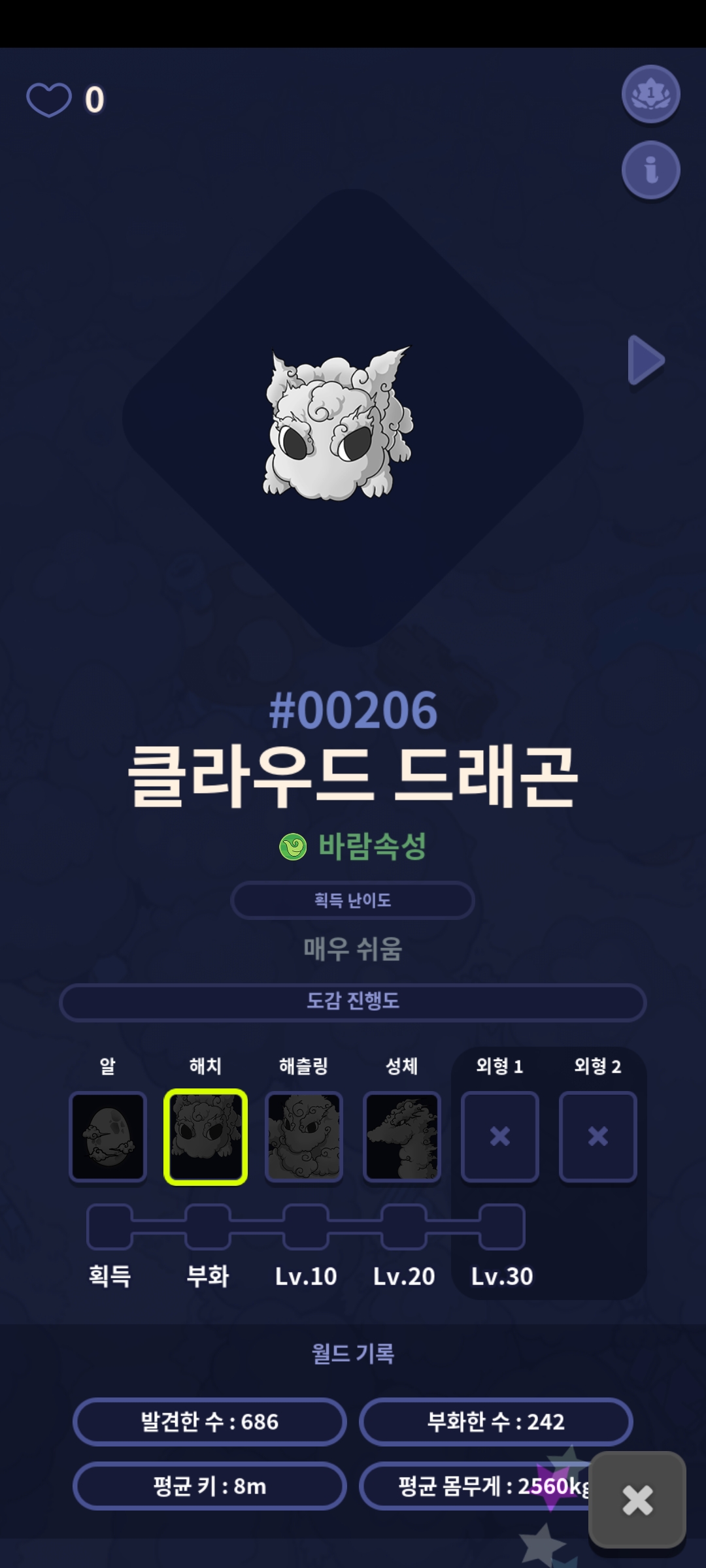Open the lotus rank badge icon
706x1568 pixels.
[650, 94]
